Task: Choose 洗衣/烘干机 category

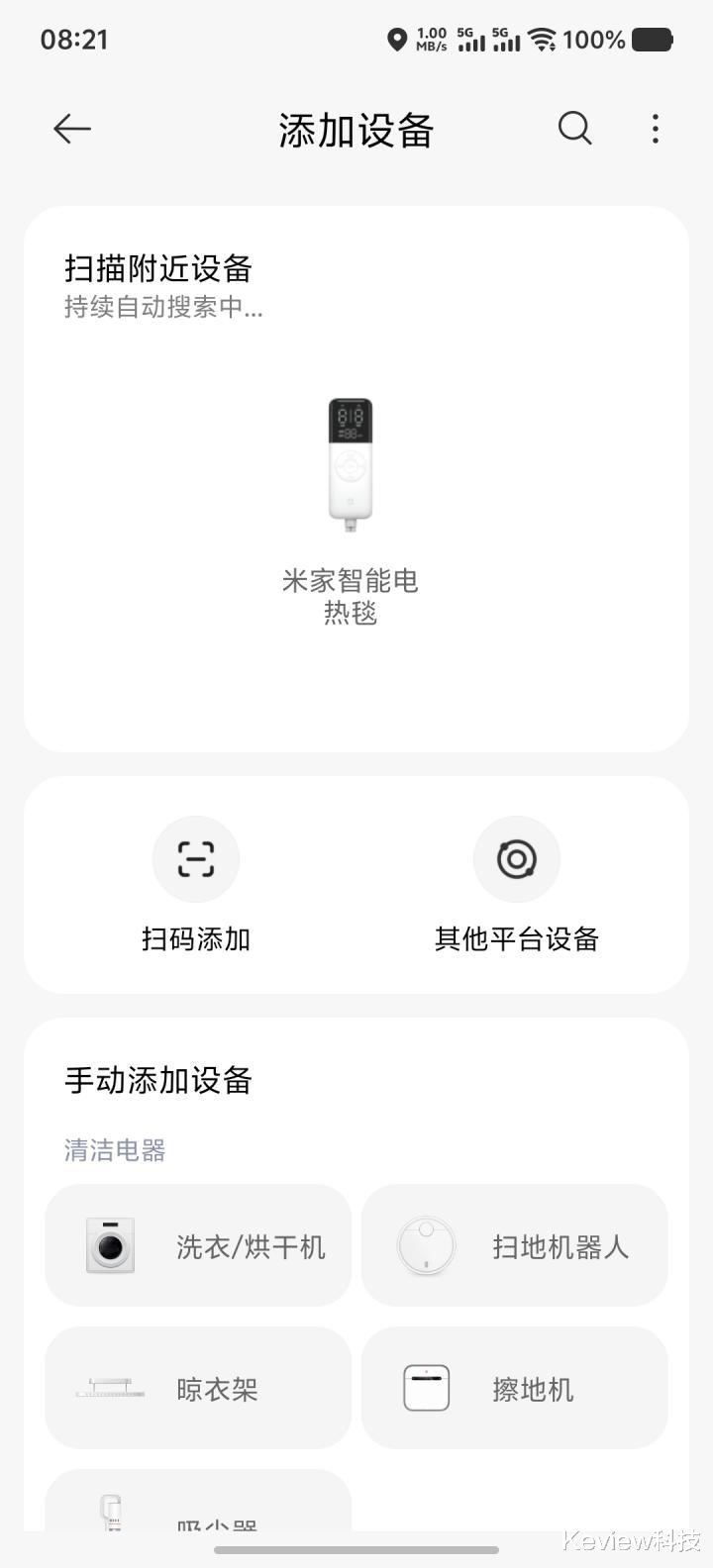Action: tap(198, 1245)
